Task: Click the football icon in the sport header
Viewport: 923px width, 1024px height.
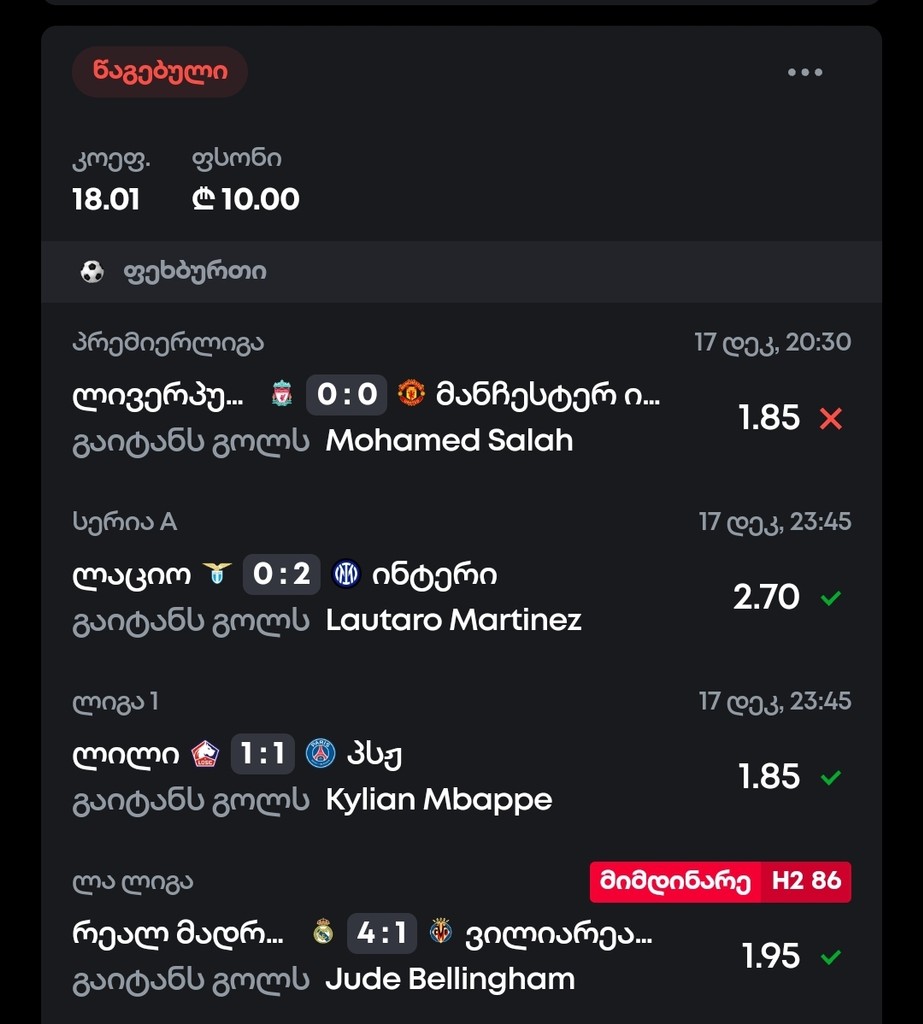Action: [92, 270]
